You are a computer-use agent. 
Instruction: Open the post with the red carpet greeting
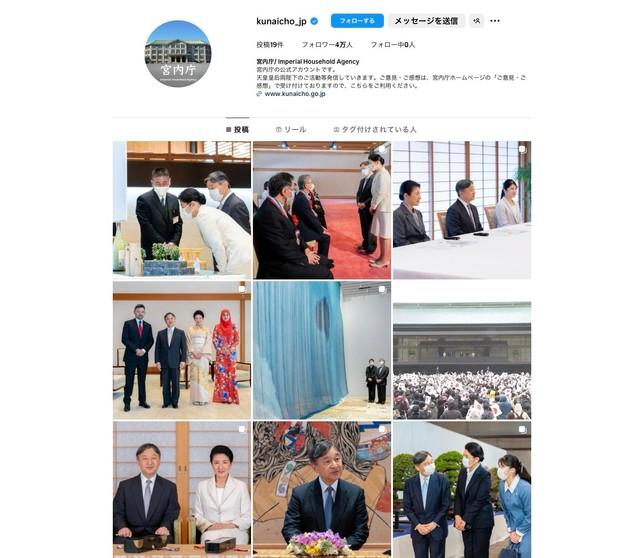click(321, 208)
